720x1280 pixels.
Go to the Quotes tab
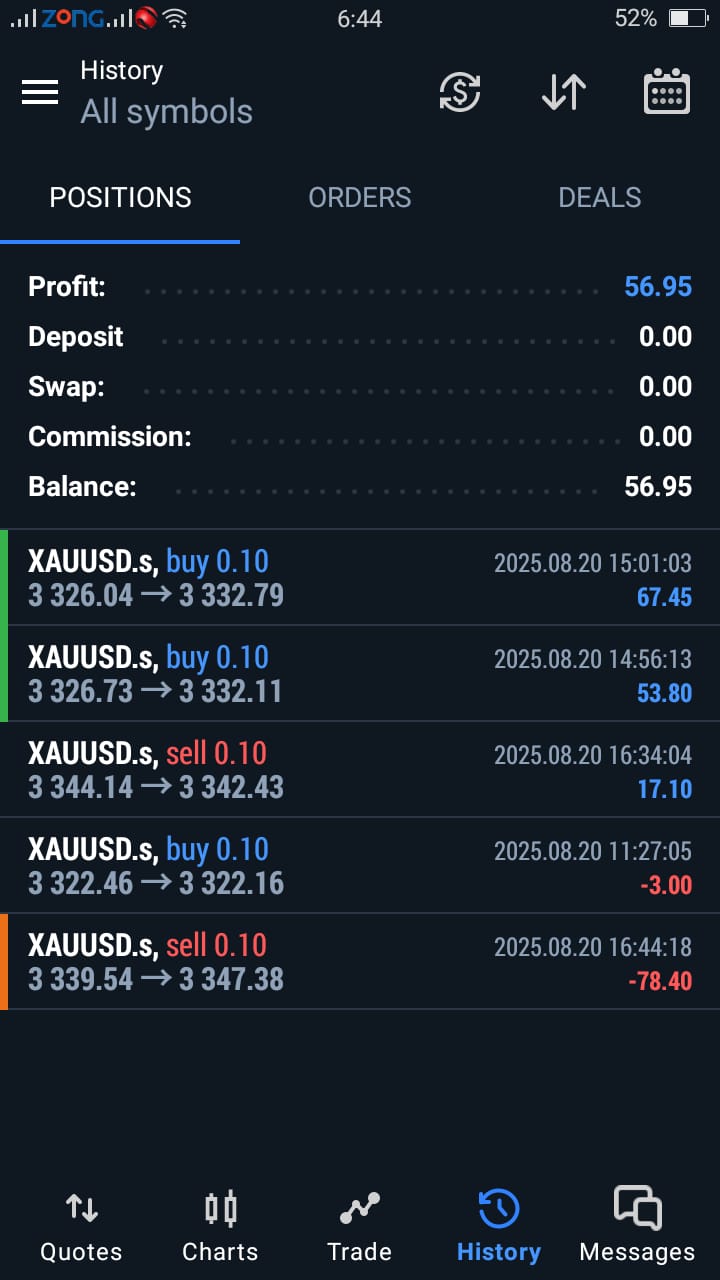point(81,1225)
